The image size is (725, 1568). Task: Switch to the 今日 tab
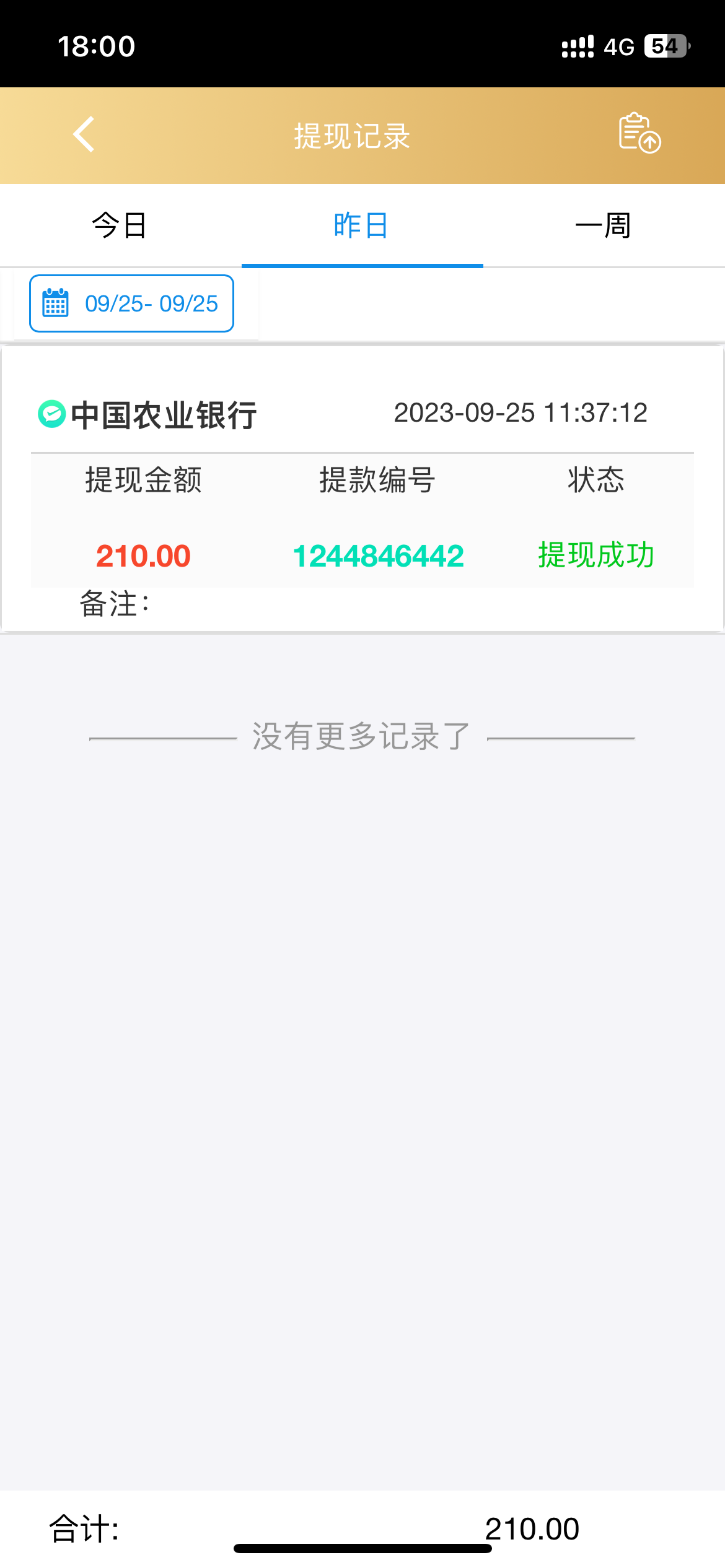(x=120, y=225)
